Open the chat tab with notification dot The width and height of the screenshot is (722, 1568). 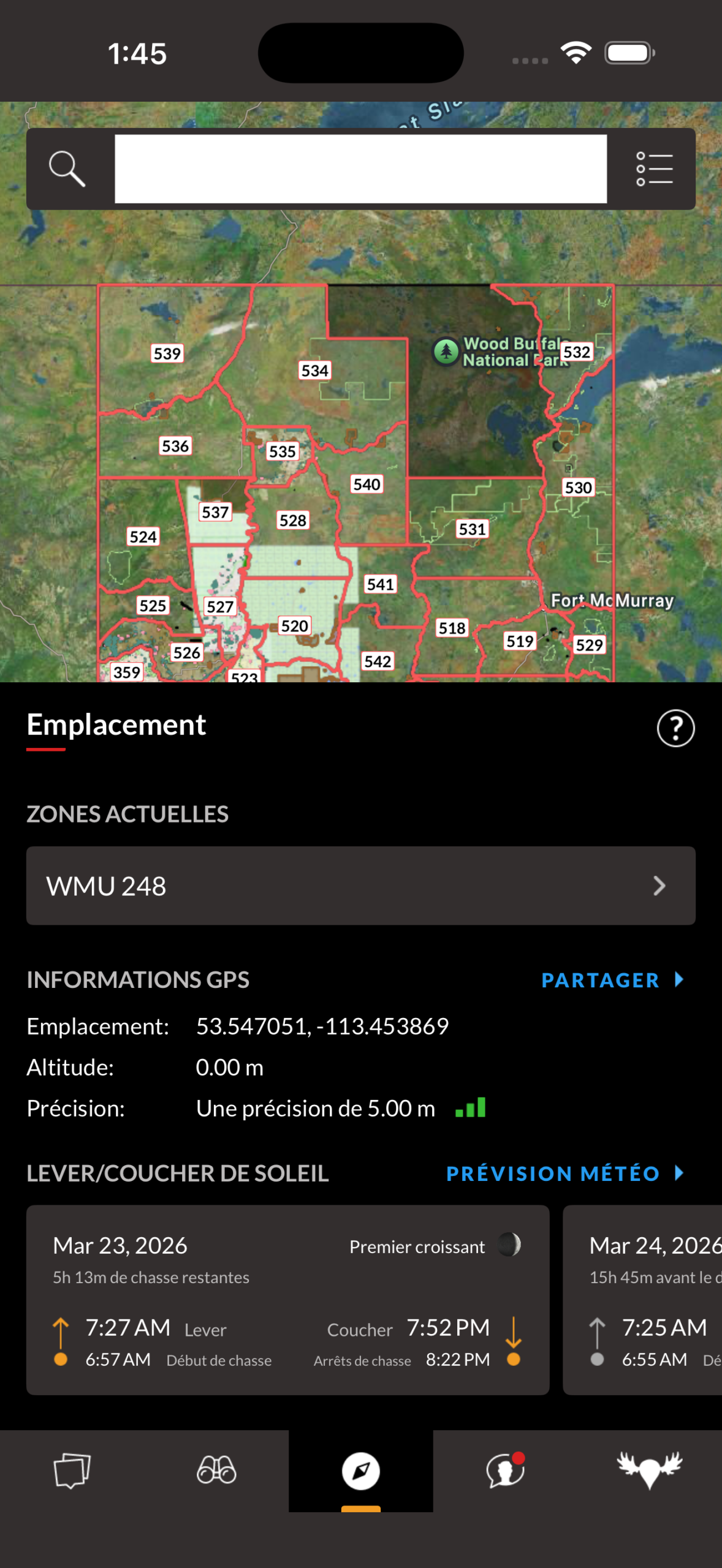(x=505, y=1470)
